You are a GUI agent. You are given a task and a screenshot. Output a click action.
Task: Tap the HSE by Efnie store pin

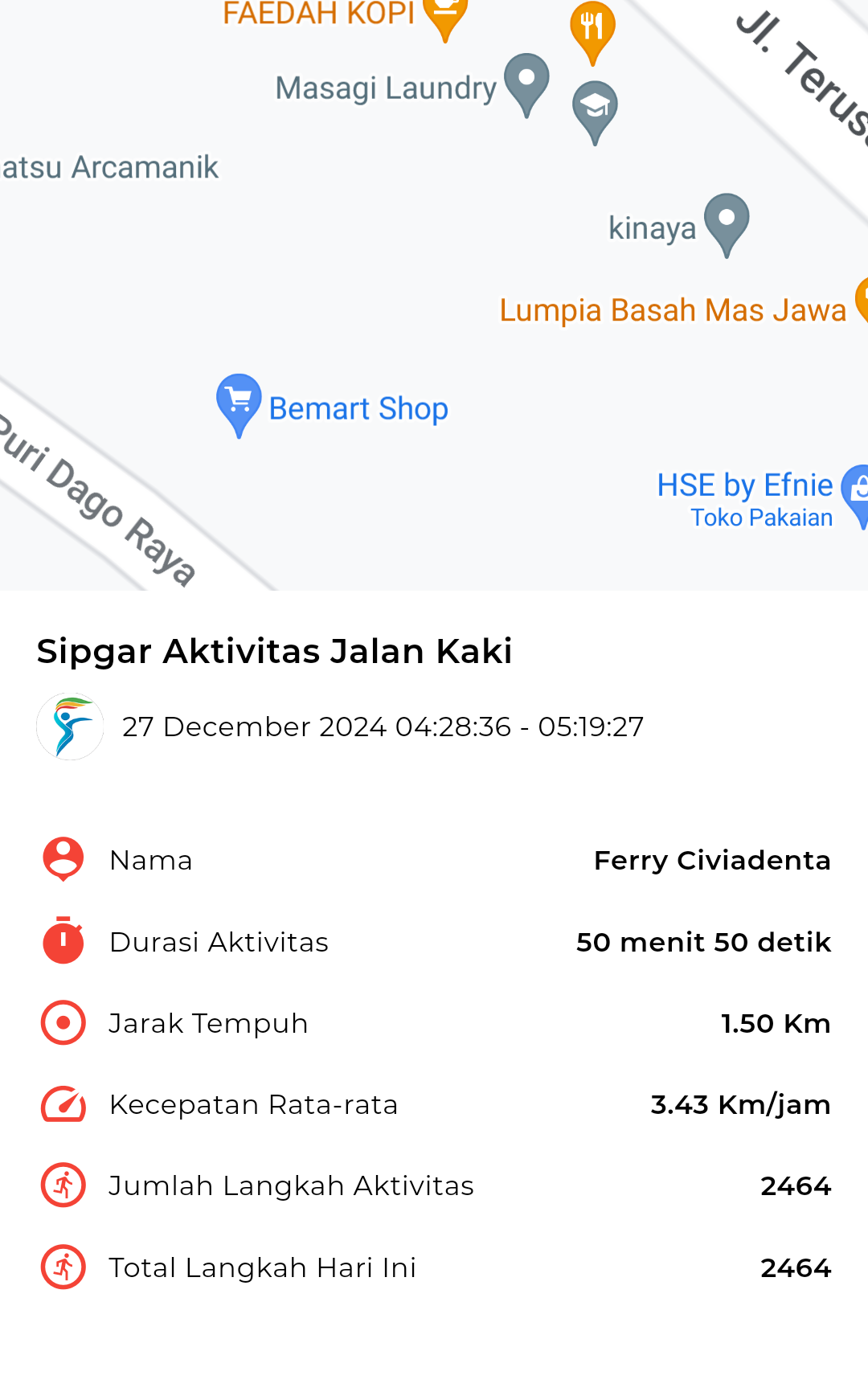857,496
